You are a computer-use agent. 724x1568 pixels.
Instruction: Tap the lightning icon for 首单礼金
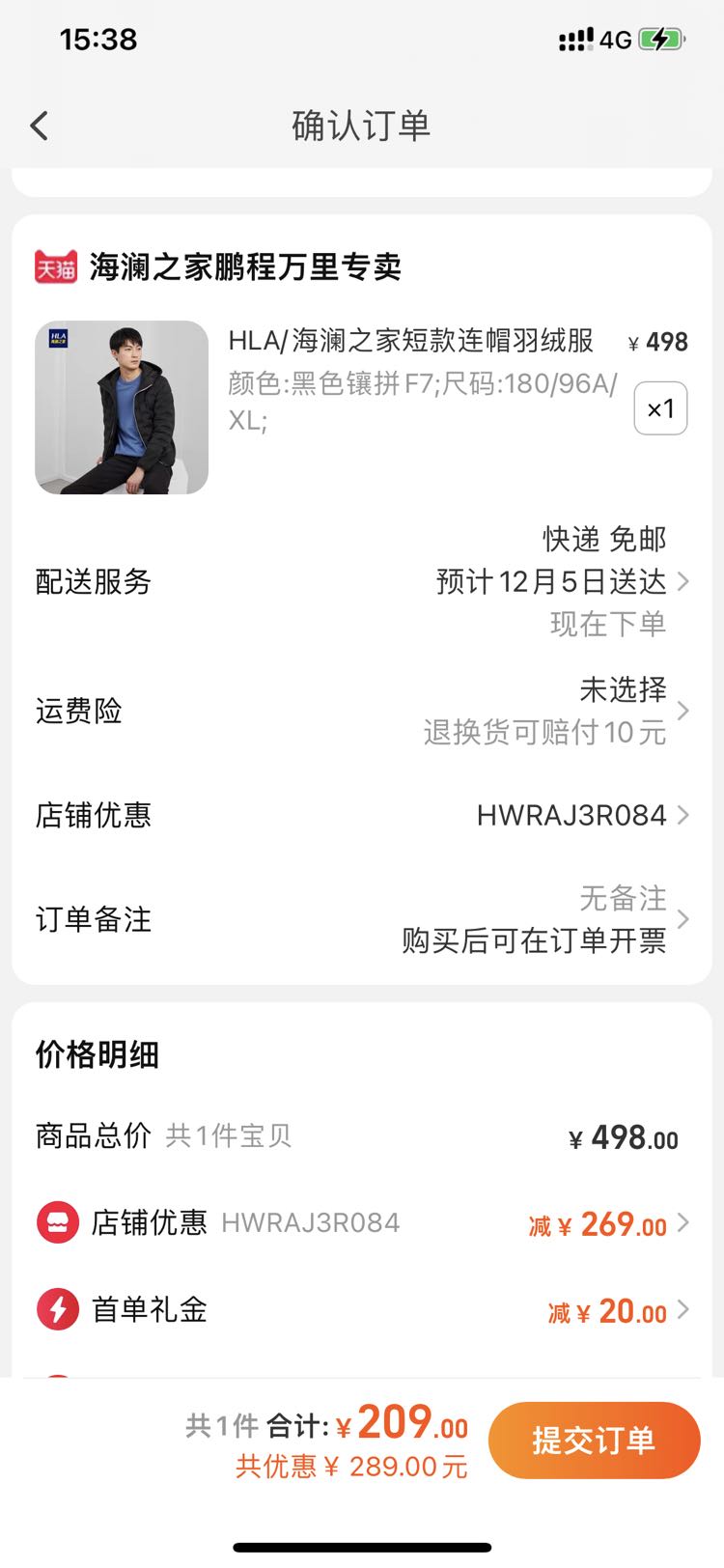[x=56, y=1309]
